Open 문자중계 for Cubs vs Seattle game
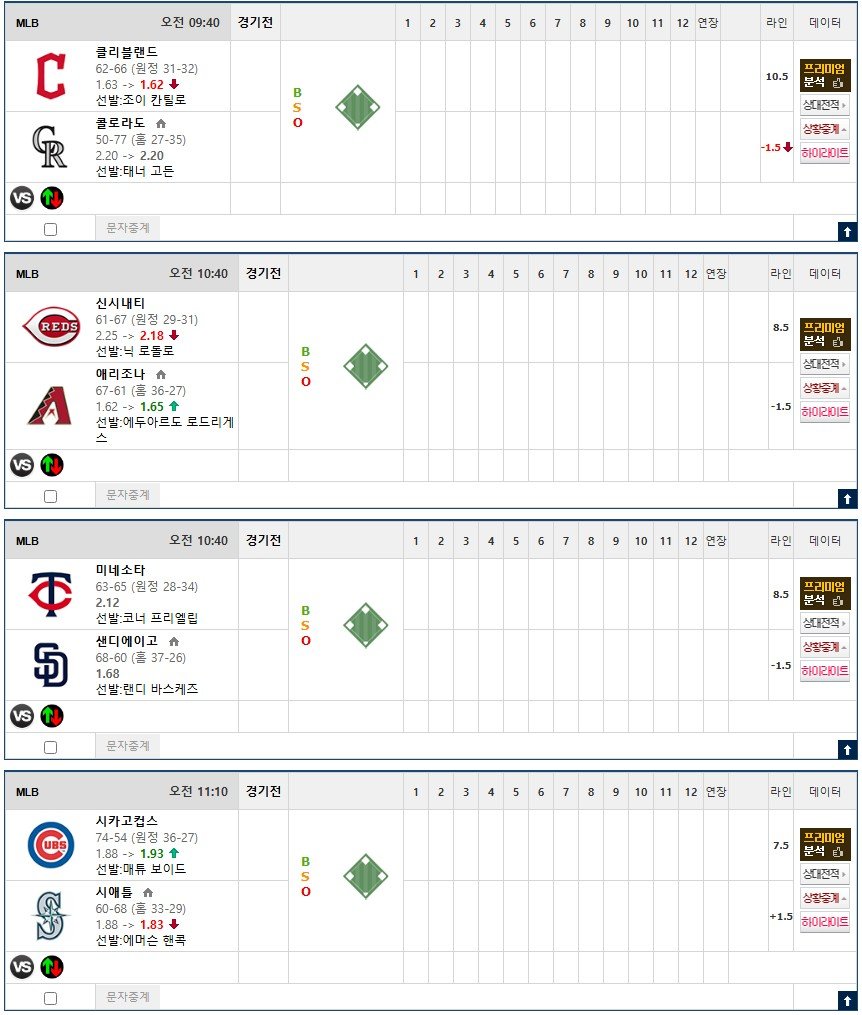862x1015 pixels. coord(127,997)
